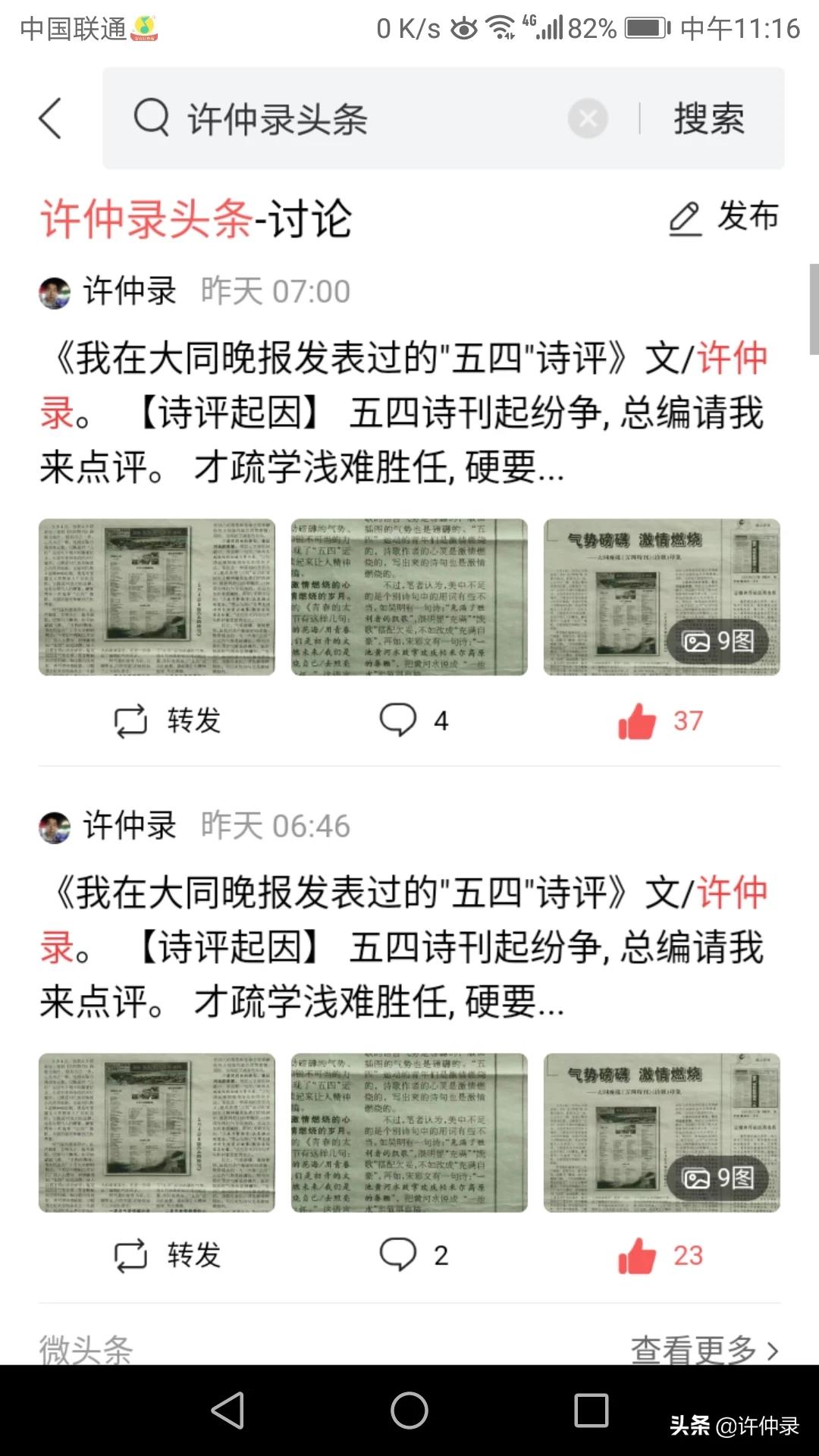
Task: Open comments on the 06:46 post
Action: (x=413, y=1255)
